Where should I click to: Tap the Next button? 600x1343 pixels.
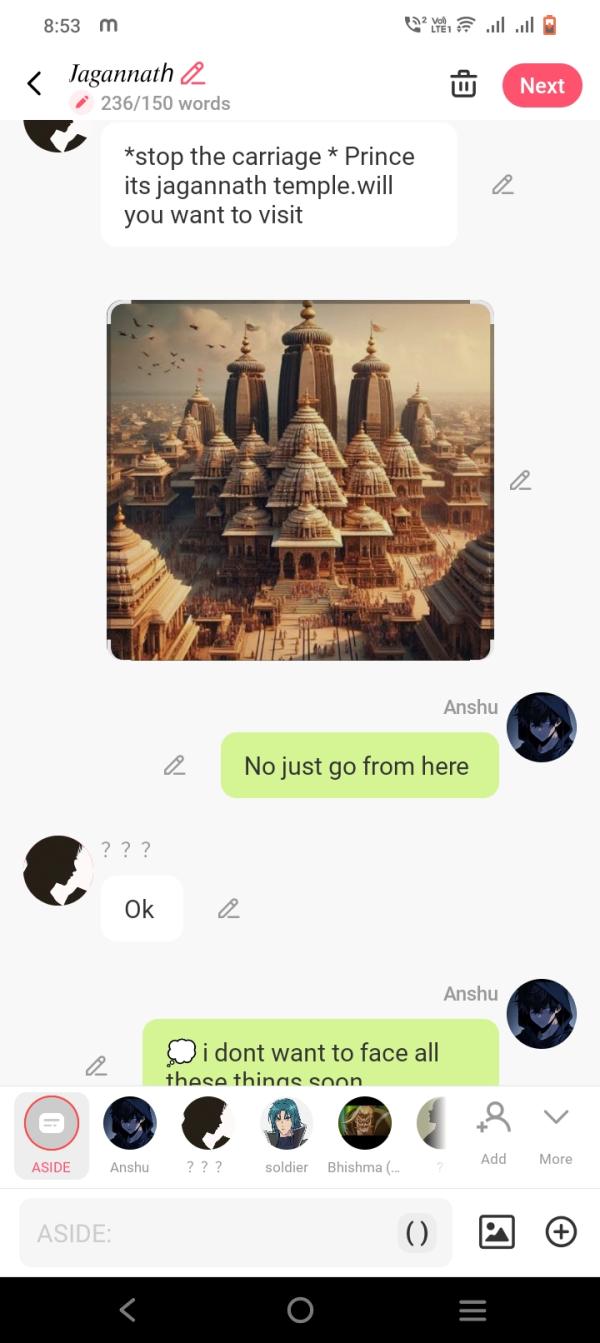(x=542, y=86)
